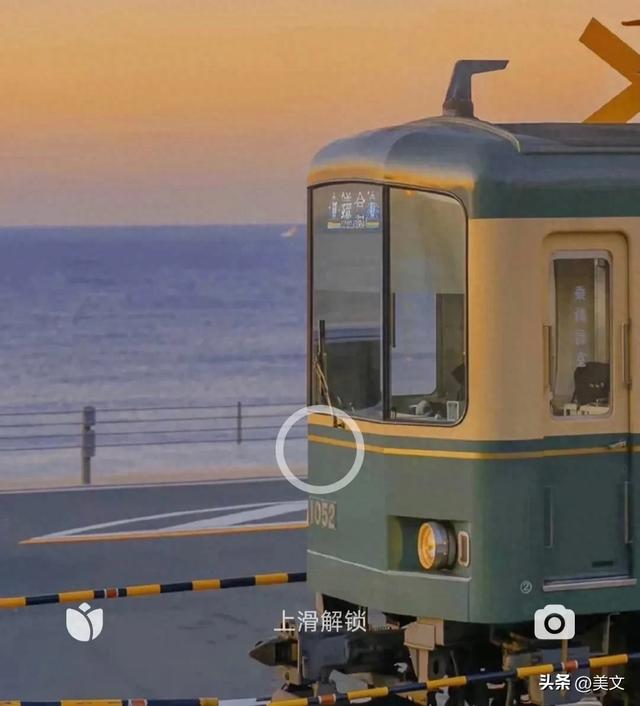Open the flower-shaped wallpaper shortcut icon

(84, 622)
